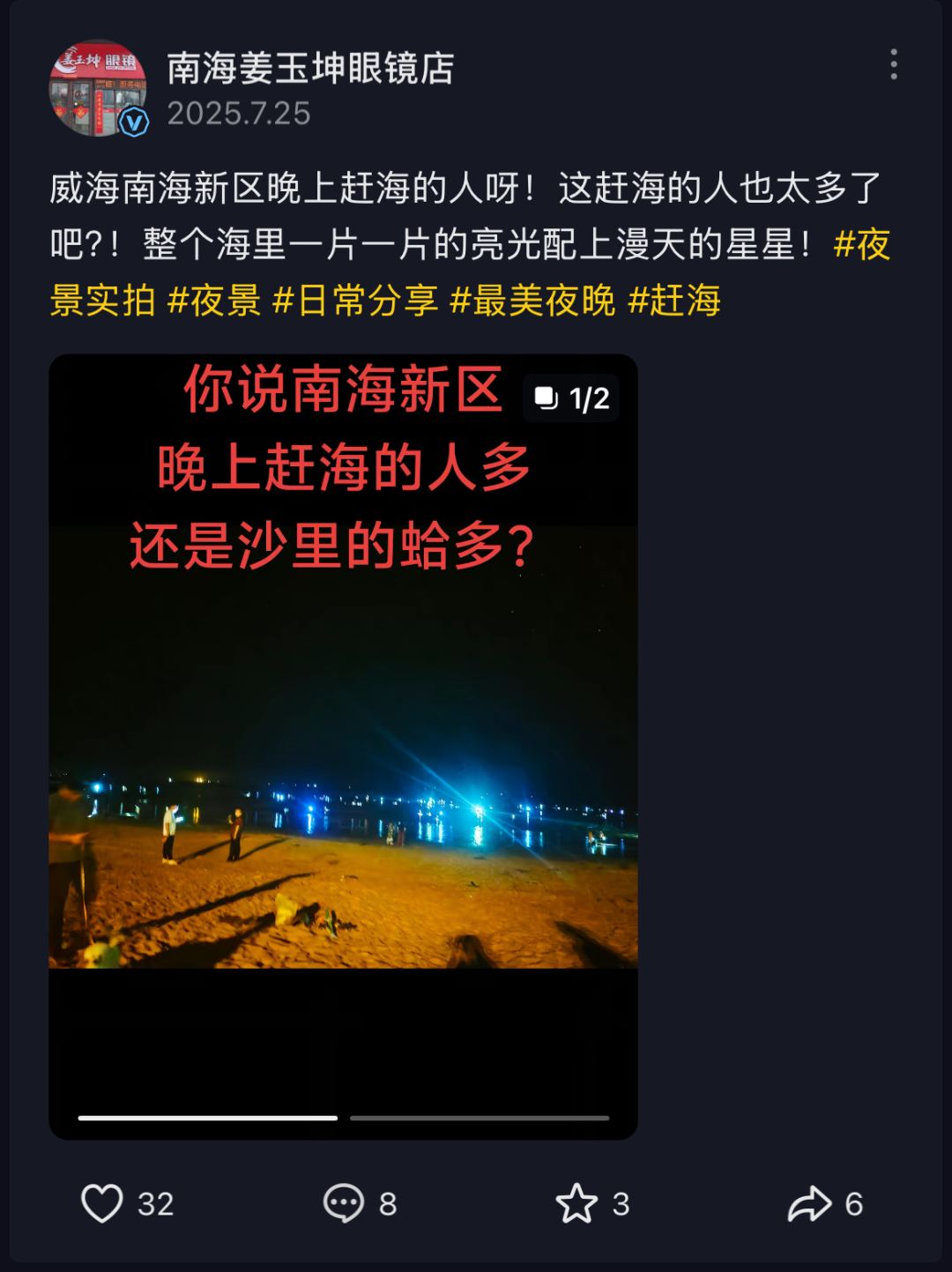Open the beach night photo
The image size is (952, 1272).
click(343, 793)
